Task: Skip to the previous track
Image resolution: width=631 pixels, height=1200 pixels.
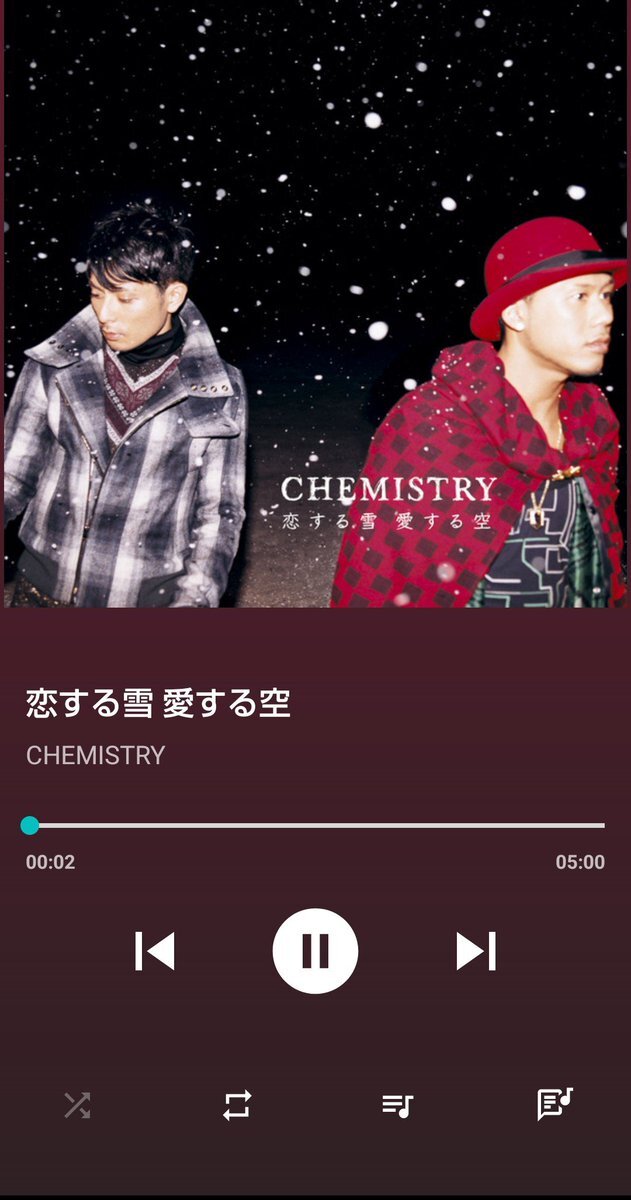Action: click(x=155, y=951)
